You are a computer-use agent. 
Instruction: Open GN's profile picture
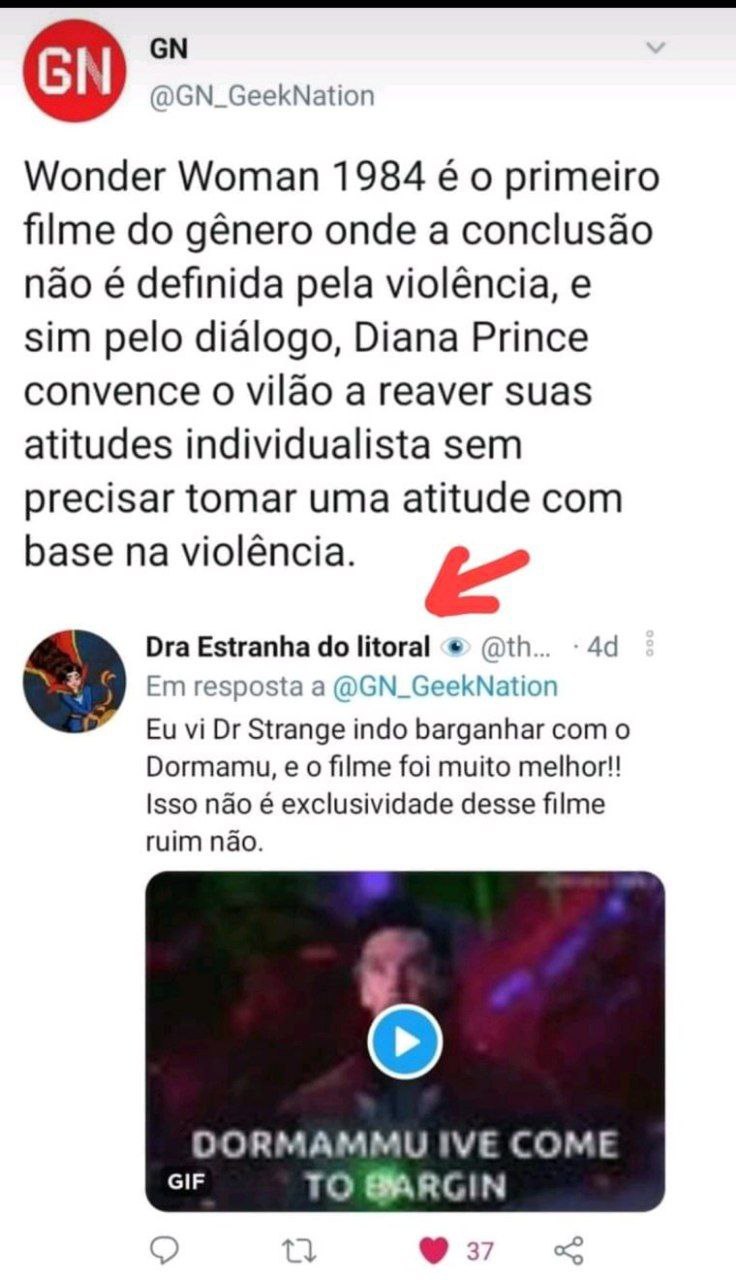click(x=75, y=70)
